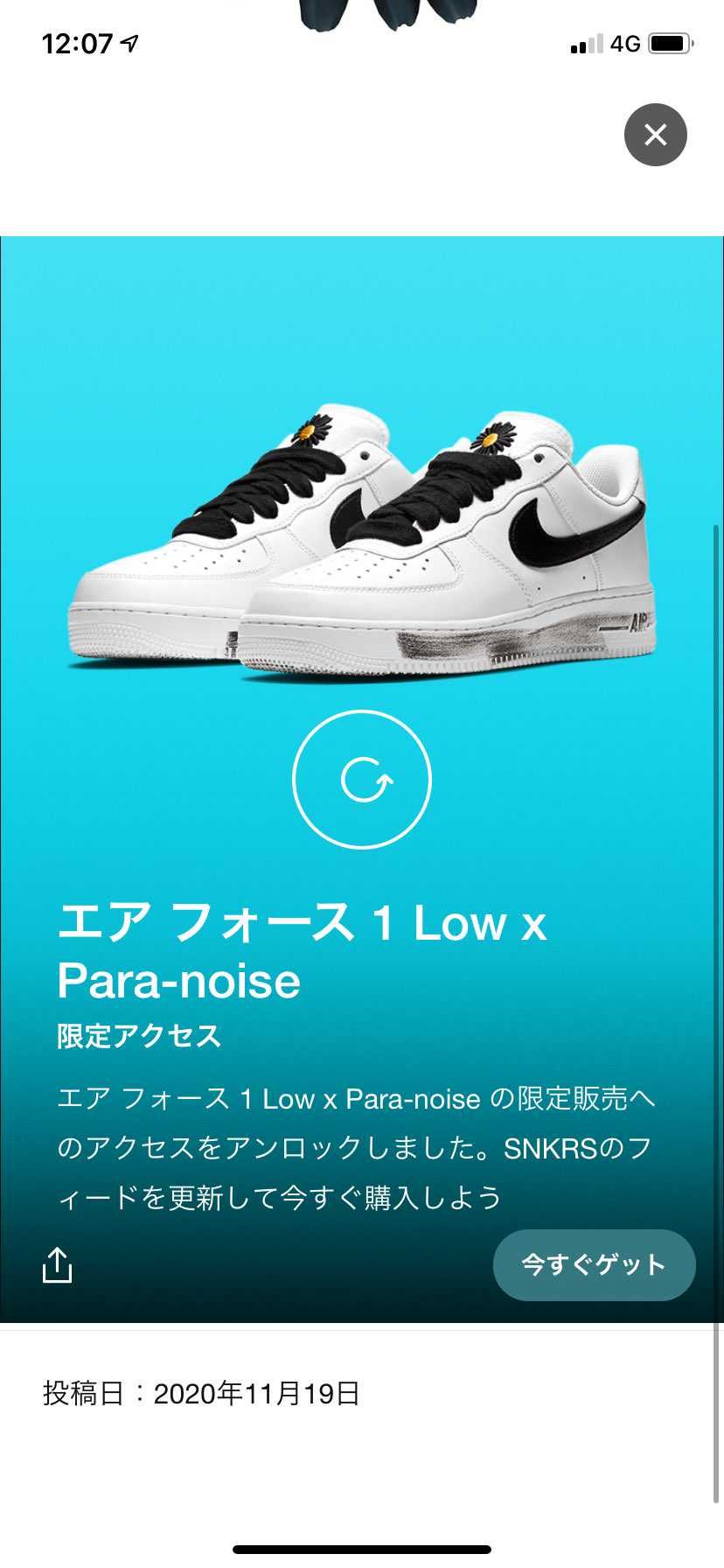Tap the home indicator bar at bottom
The image size is (724, 1568).
pos(362,1549)
